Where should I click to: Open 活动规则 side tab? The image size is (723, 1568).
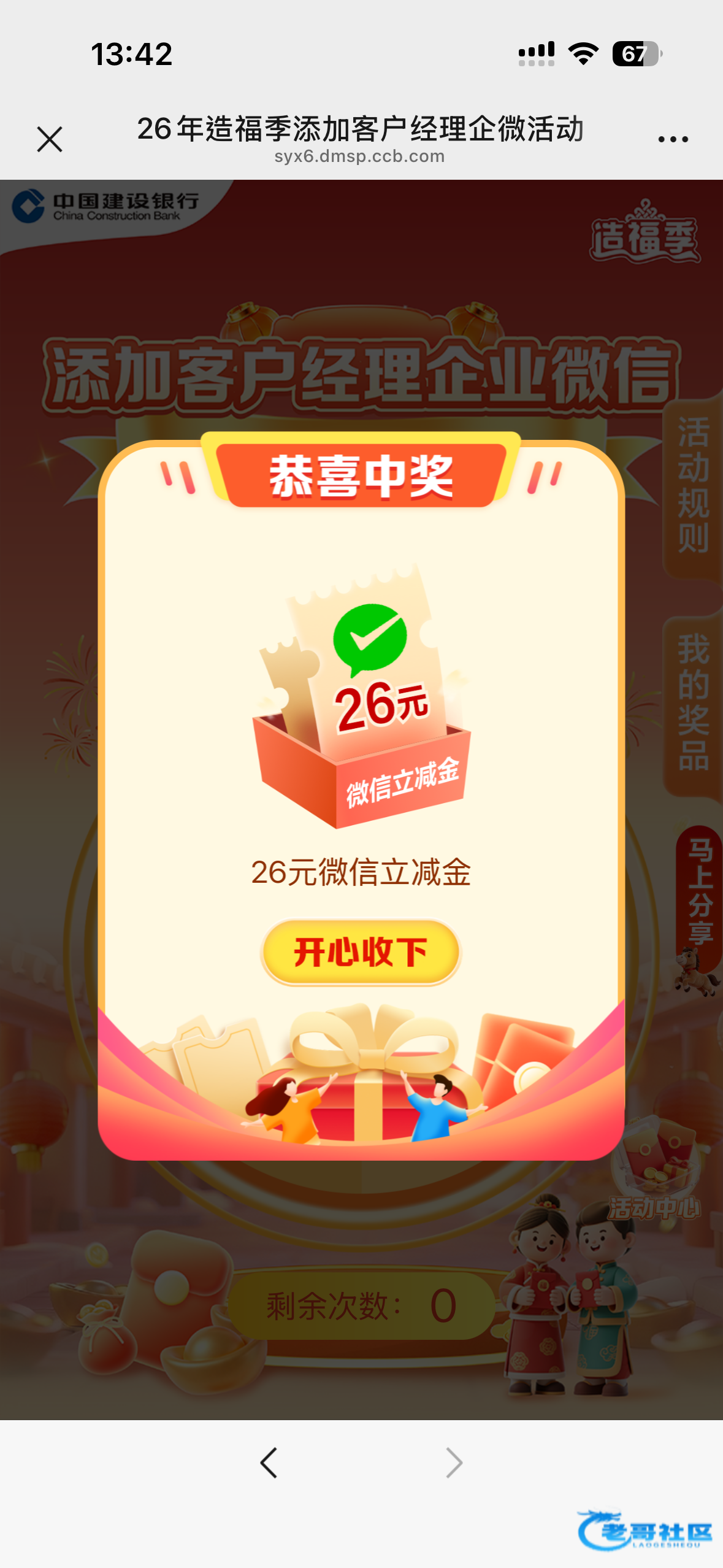693,486
